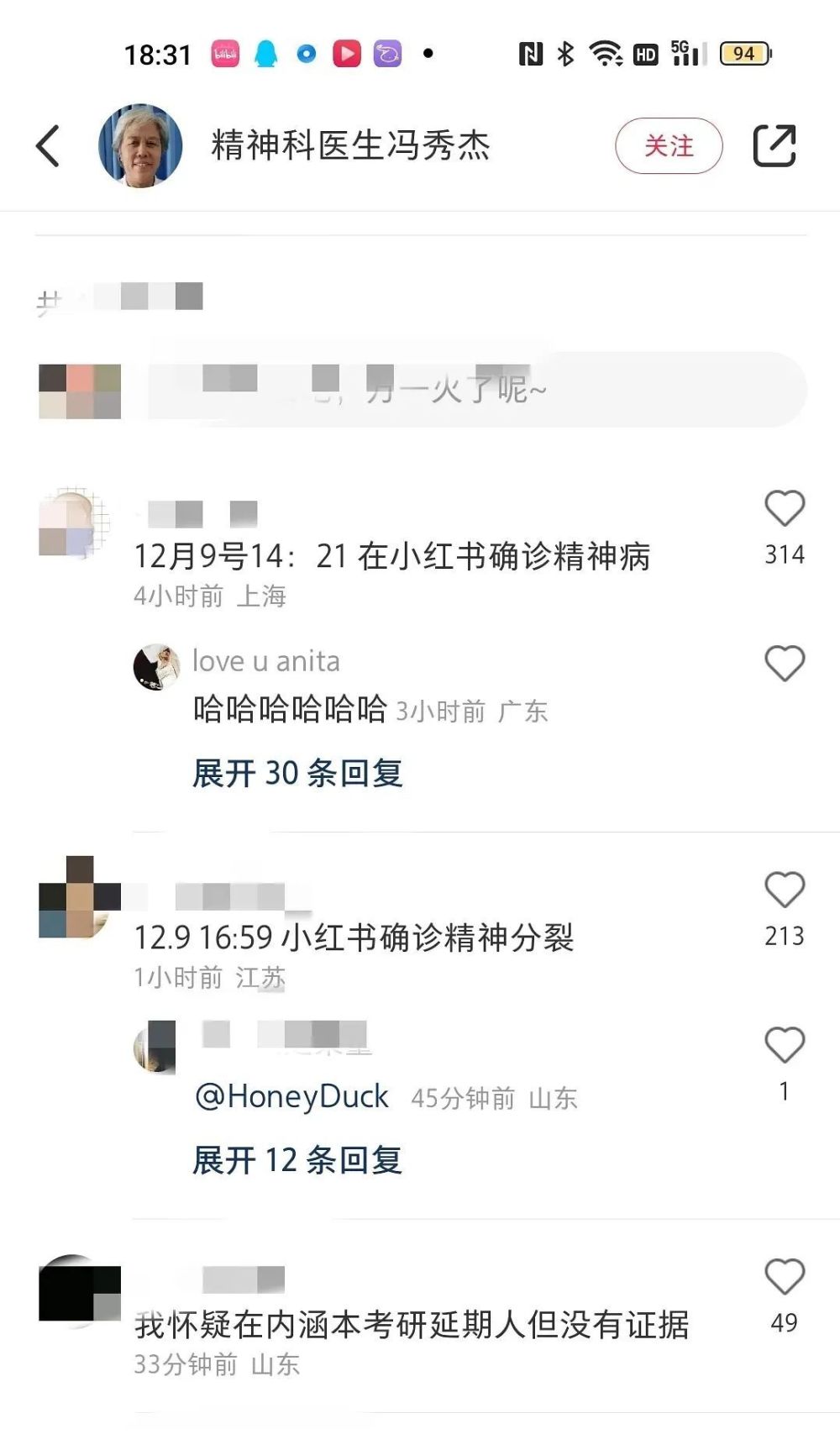
Task: Like love u anita's reply
Action: click(785, 664)
